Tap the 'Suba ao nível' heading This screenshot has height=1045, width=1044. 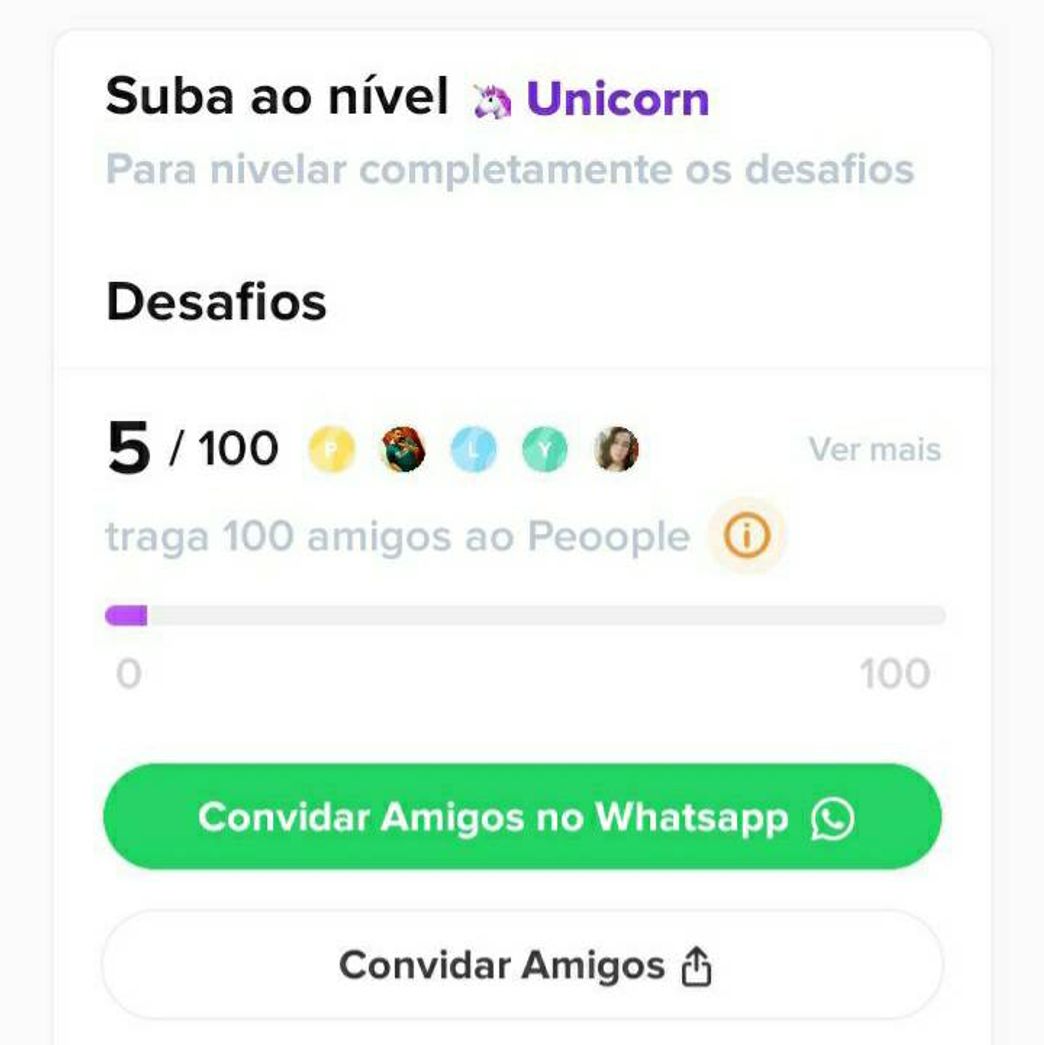[x=278, y=96]
